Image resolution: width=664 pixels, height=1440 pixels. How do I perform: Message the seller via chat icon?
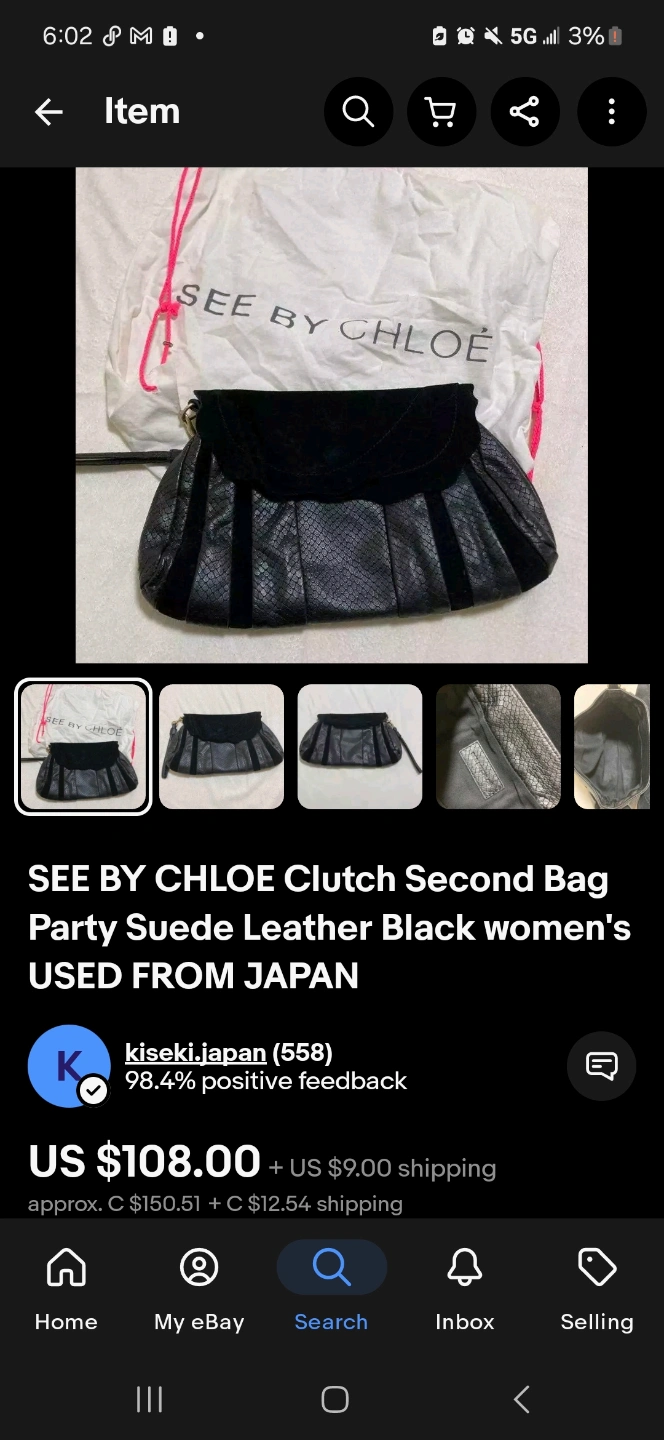pos(601,1066)
